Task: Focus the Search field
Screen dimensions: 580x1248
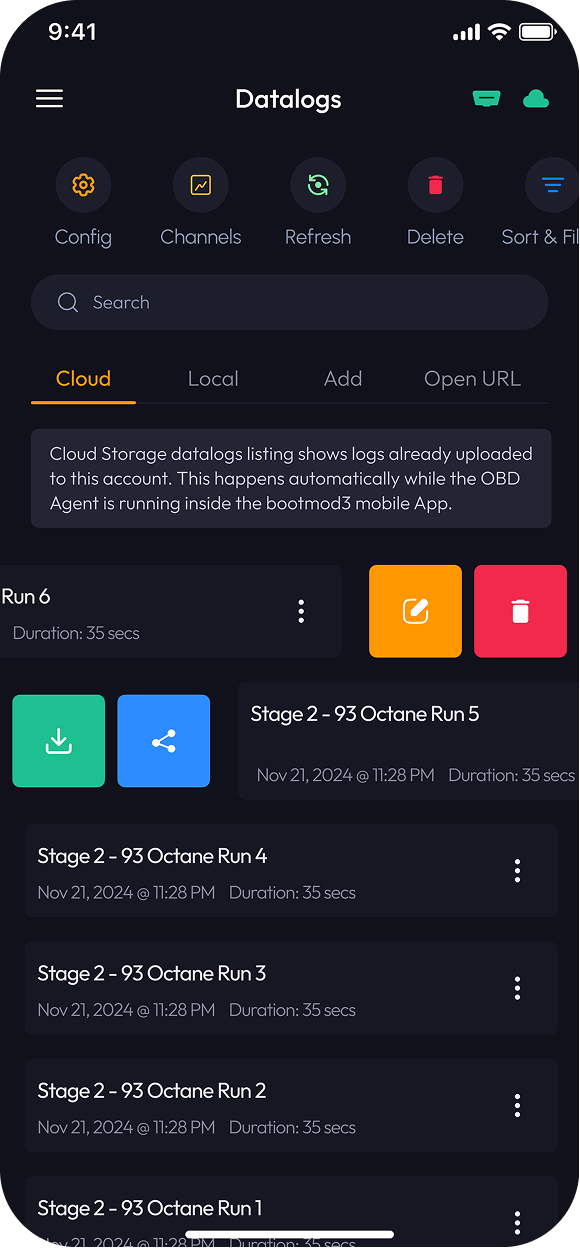Action: pyautogui.click(x=290, y=302)
